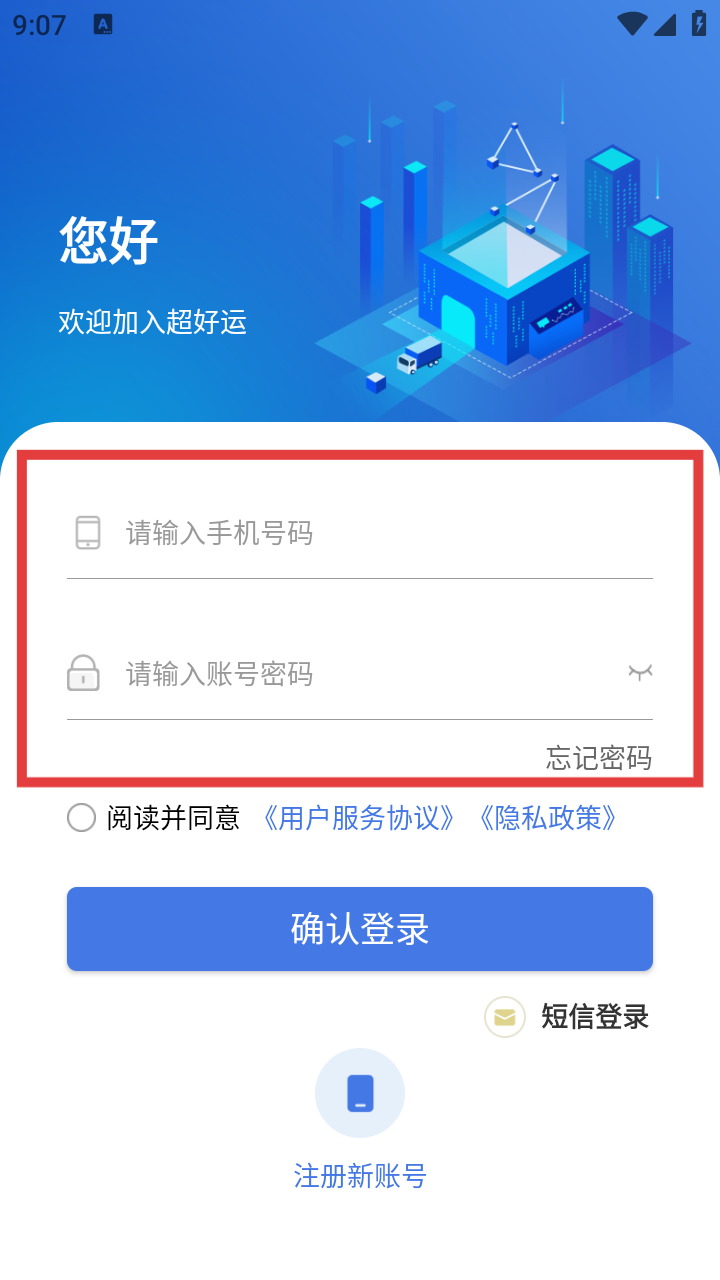Tap the 确认登录 button
720x1280 pixels.
[x=360, y=929]
